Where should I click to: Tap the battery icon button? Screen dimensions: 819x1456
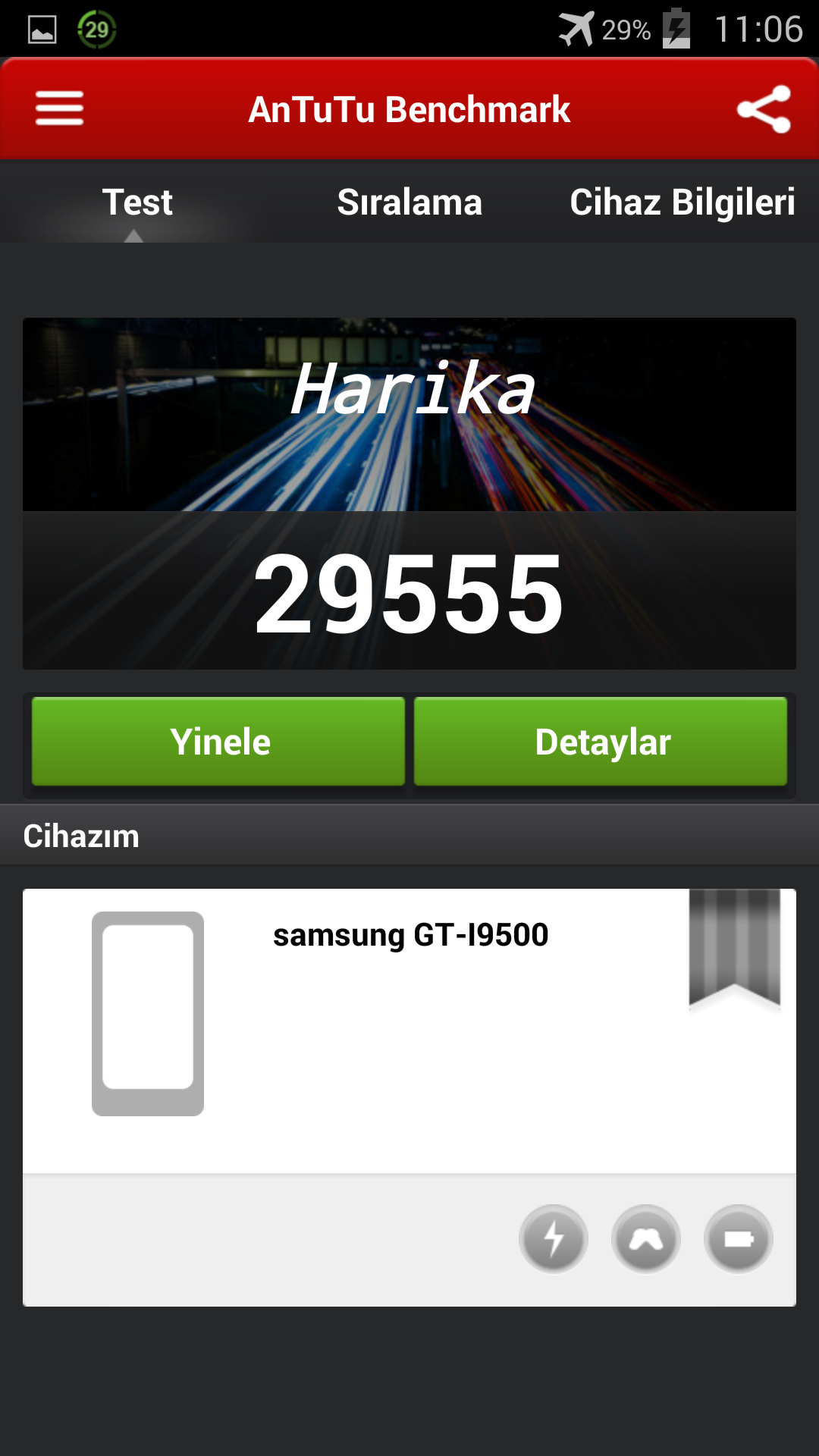tap(738, 1239)
